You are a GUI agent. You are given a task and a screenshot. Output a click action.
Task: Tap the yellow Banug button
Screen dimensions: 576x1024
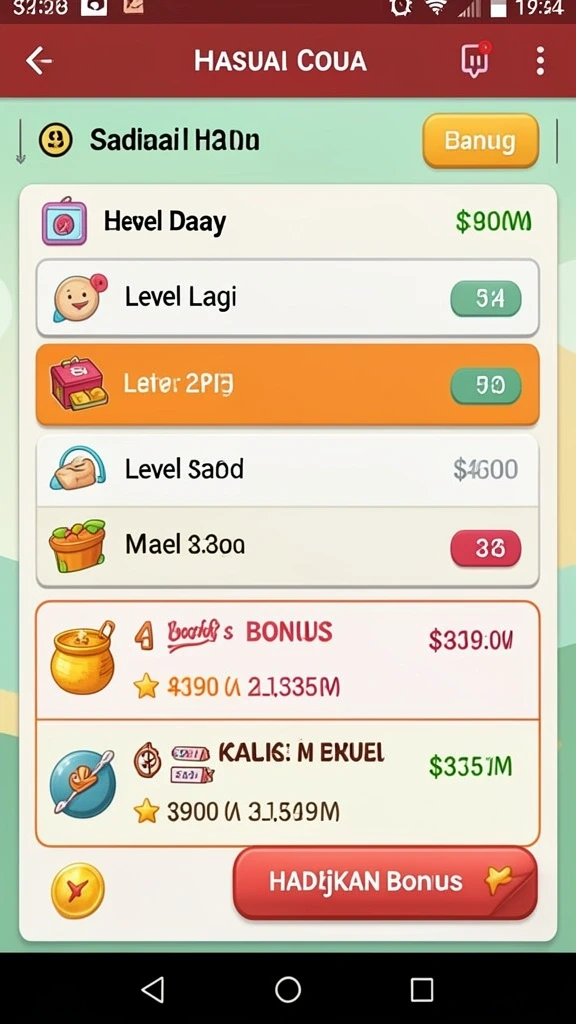tap(481, 140)
